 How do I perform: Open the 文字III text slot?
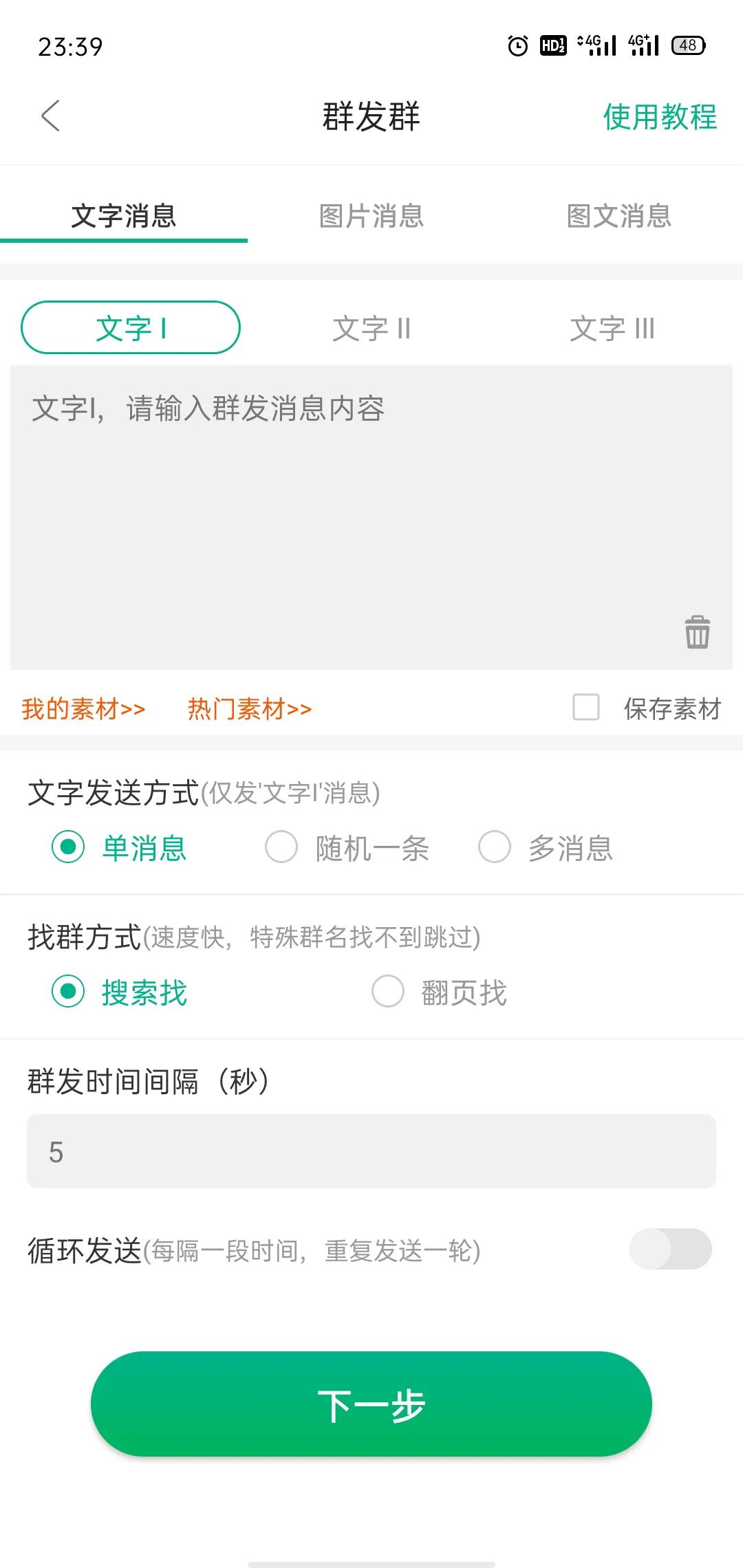[x=614, y=329]
